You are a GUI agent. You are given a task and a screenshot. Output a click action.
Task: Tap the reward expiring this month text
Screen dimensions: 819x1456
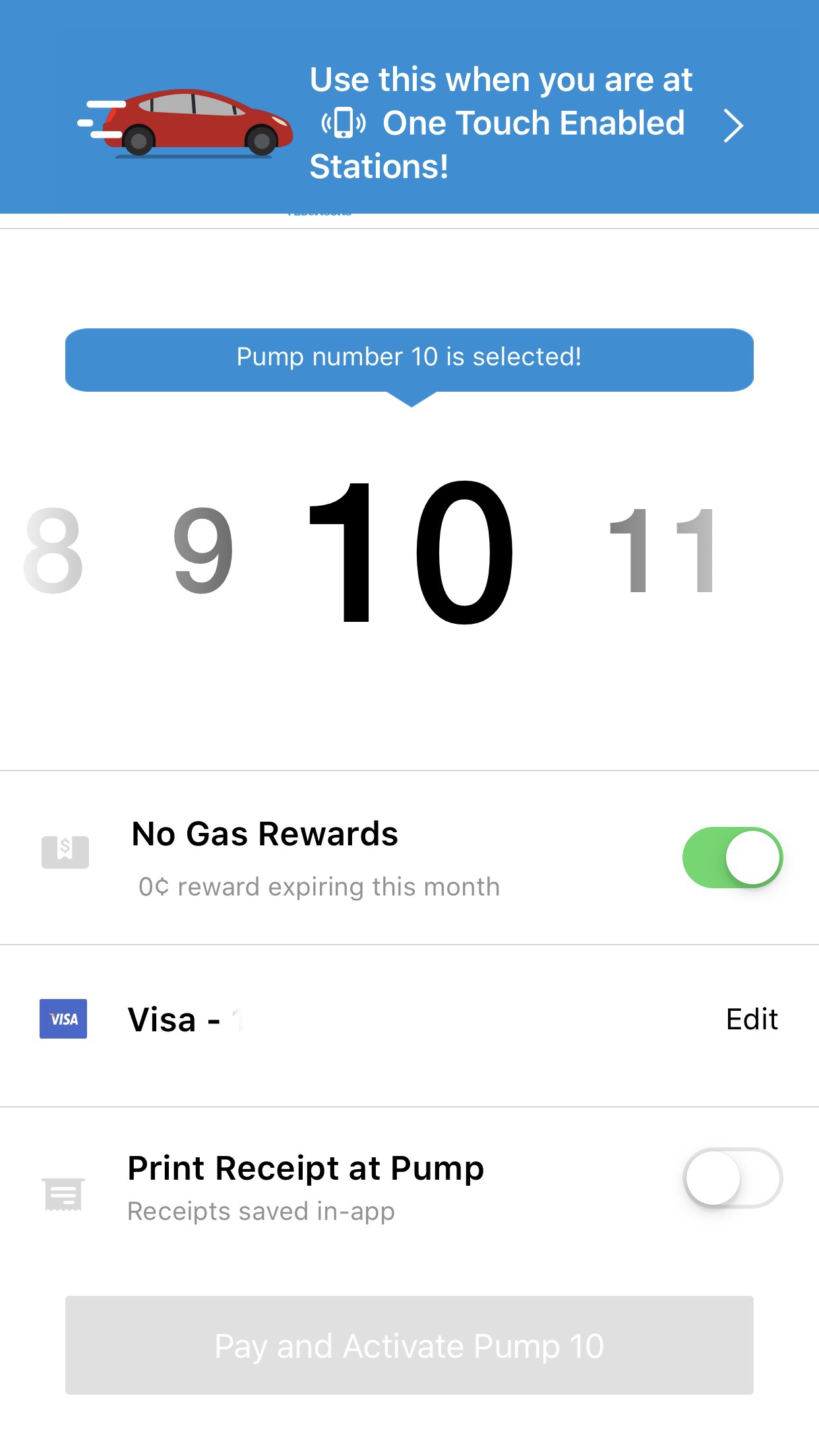point(318,886)
